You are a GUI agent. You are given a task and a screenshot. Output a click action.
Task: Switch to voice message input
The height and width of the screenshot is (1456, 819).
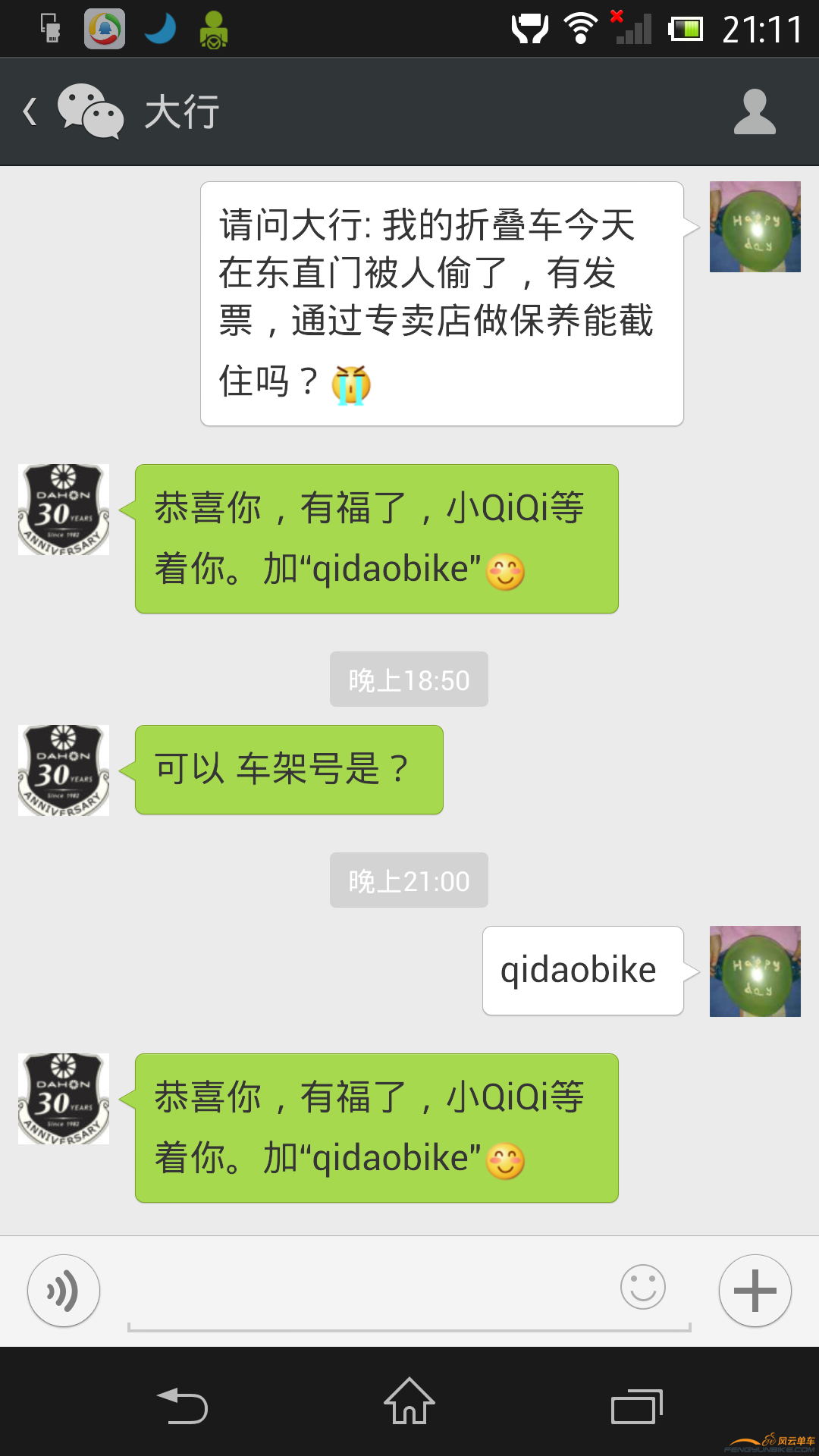click(x=63, y=1289)
